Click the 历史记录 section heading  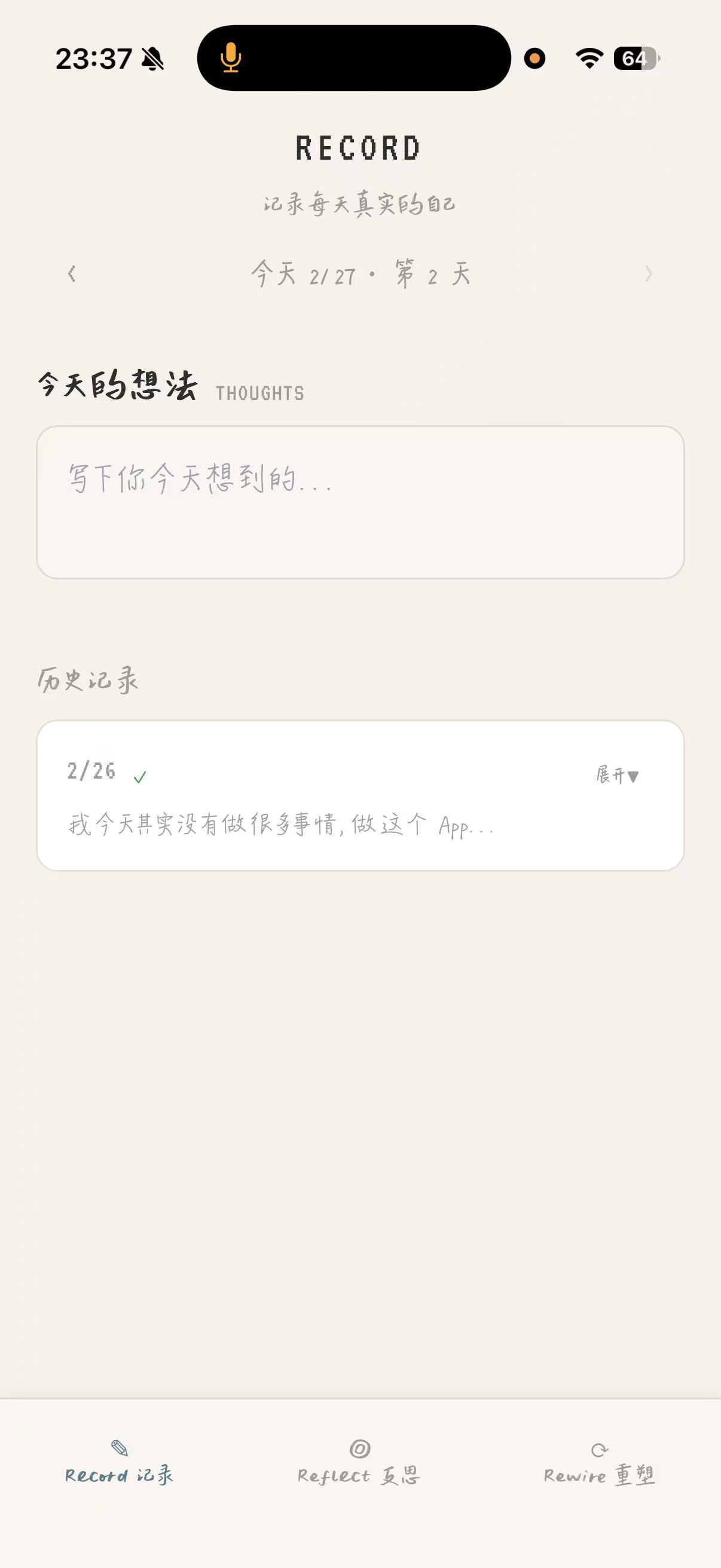point(88,680)
